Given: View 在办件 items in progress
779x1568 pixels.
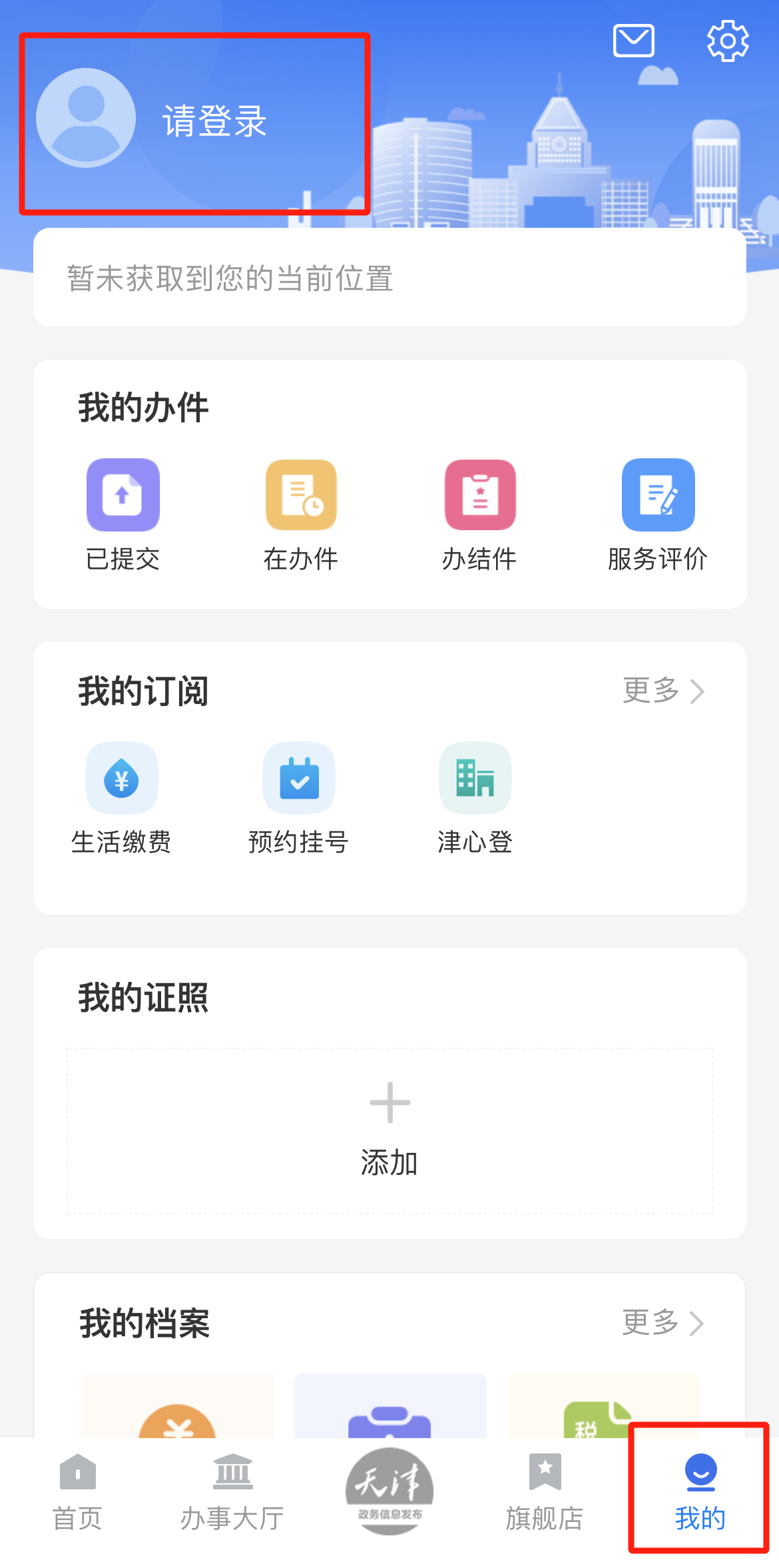Looking at the screenshot, I should point(301,514).
